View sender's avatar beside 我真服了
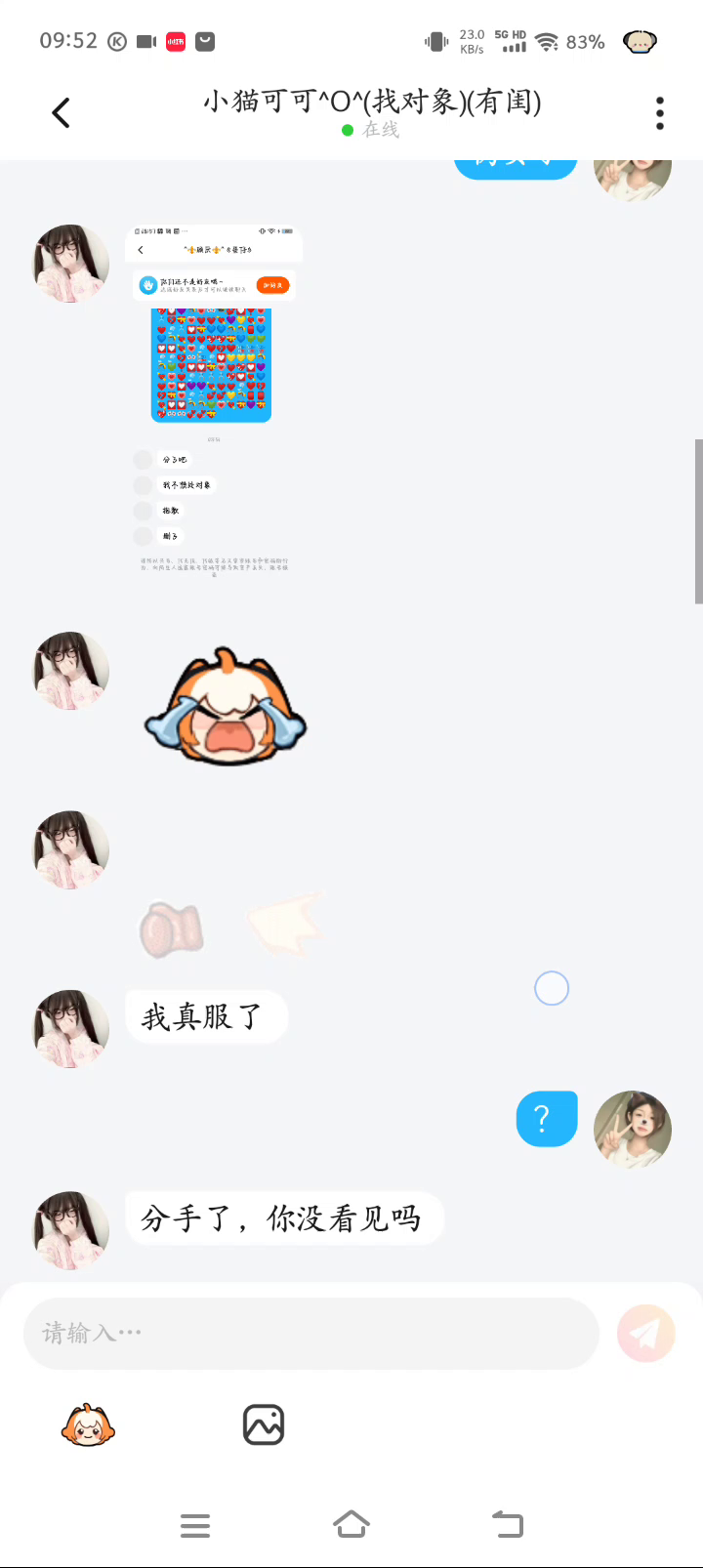The width and height of the screenshot is (703, 1568). pos(70,1028)
